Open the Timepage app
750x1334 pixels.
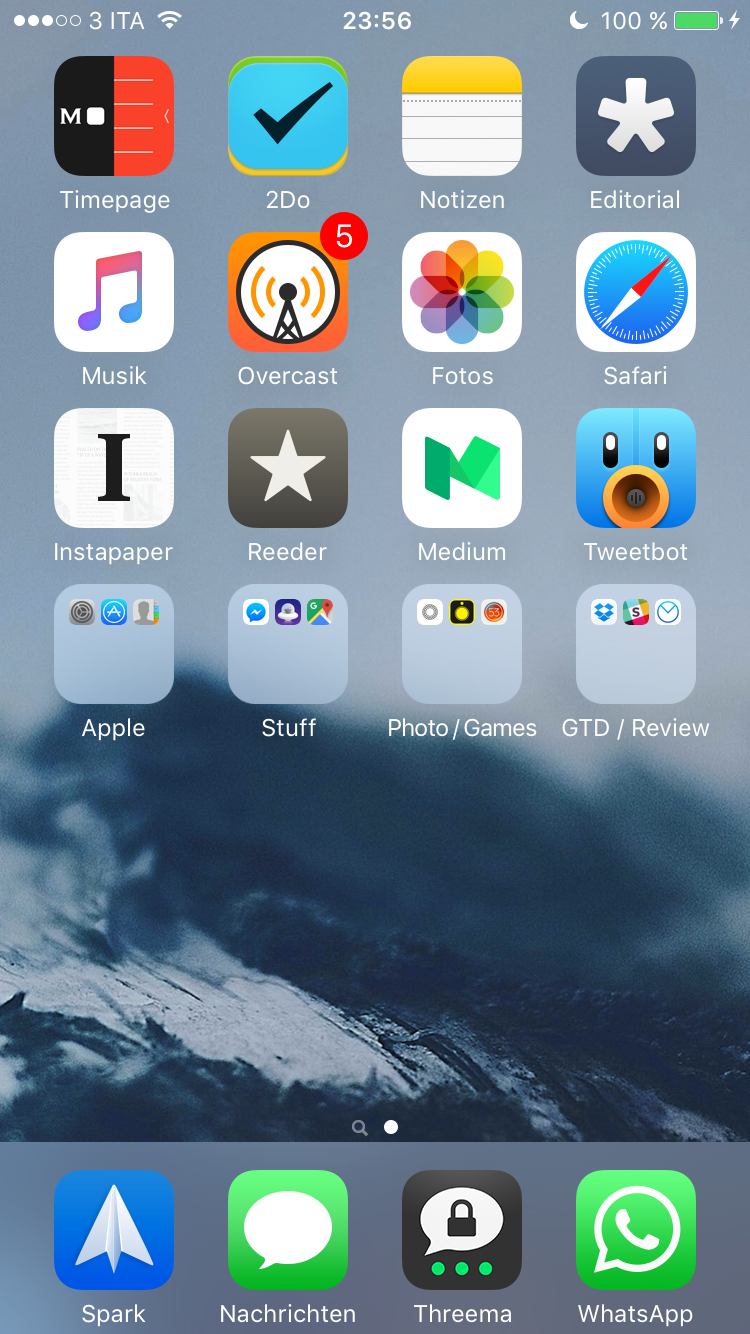tap(114, 116)
